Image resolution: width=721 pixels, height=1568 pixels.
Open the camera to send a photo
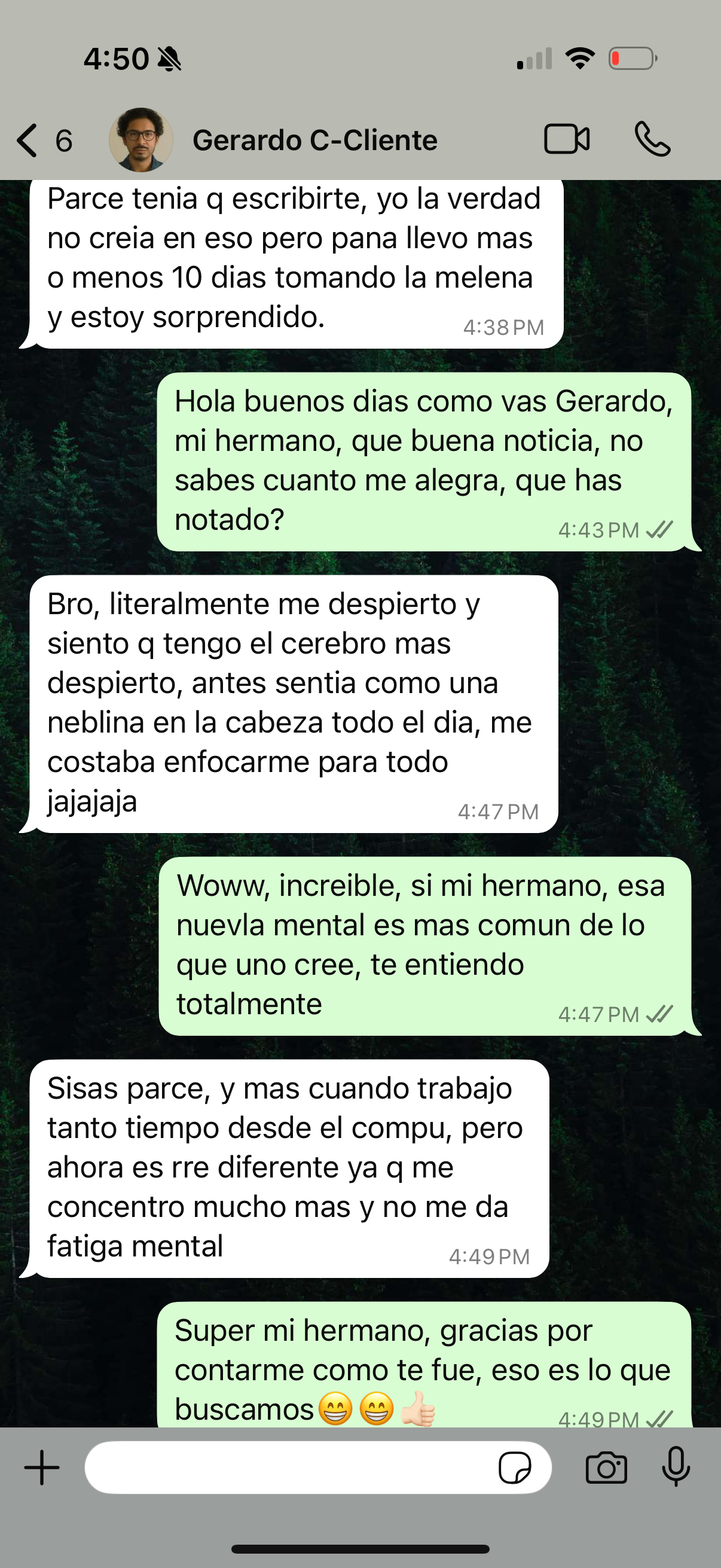(606, 1468)
